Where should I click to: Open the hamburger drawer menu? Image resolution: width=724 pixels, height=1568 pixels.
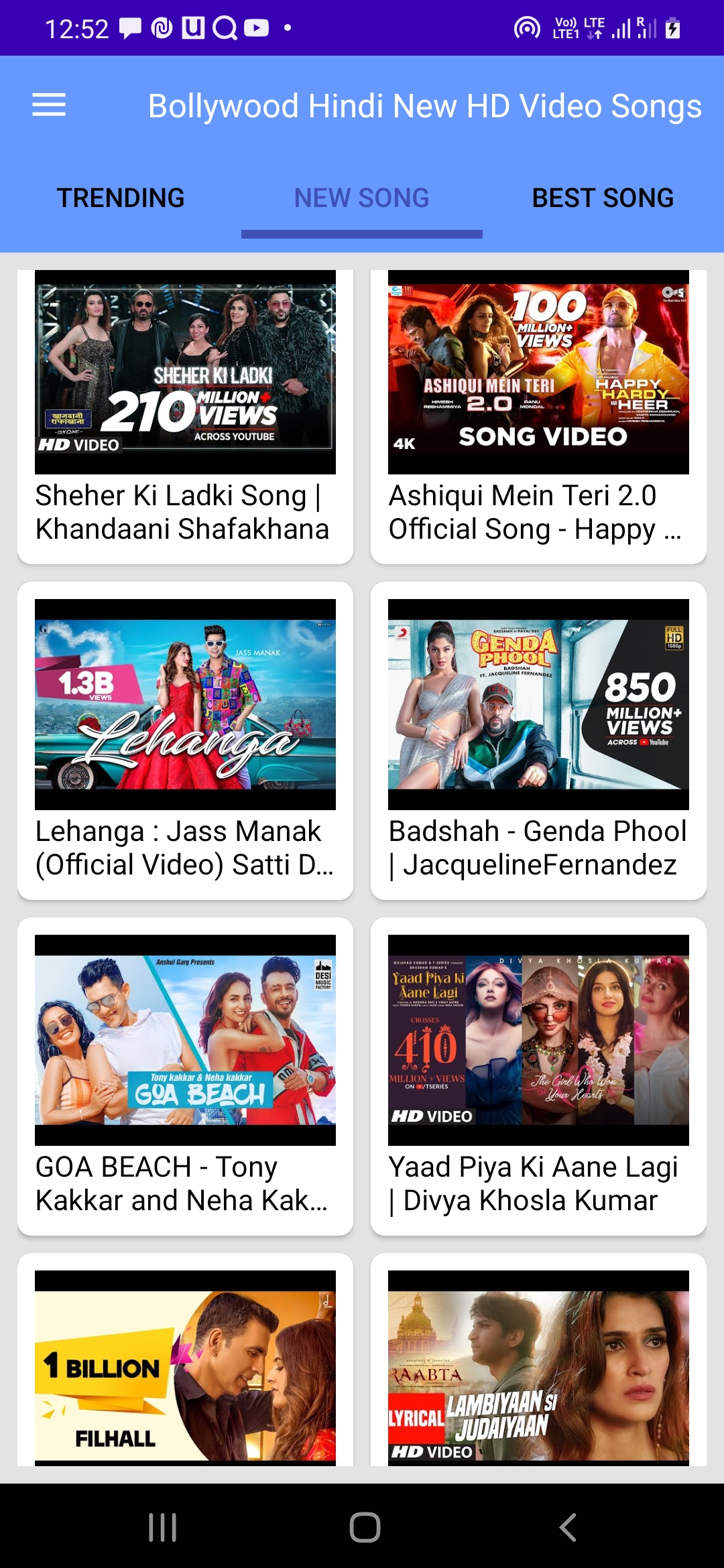coord(49,105)
